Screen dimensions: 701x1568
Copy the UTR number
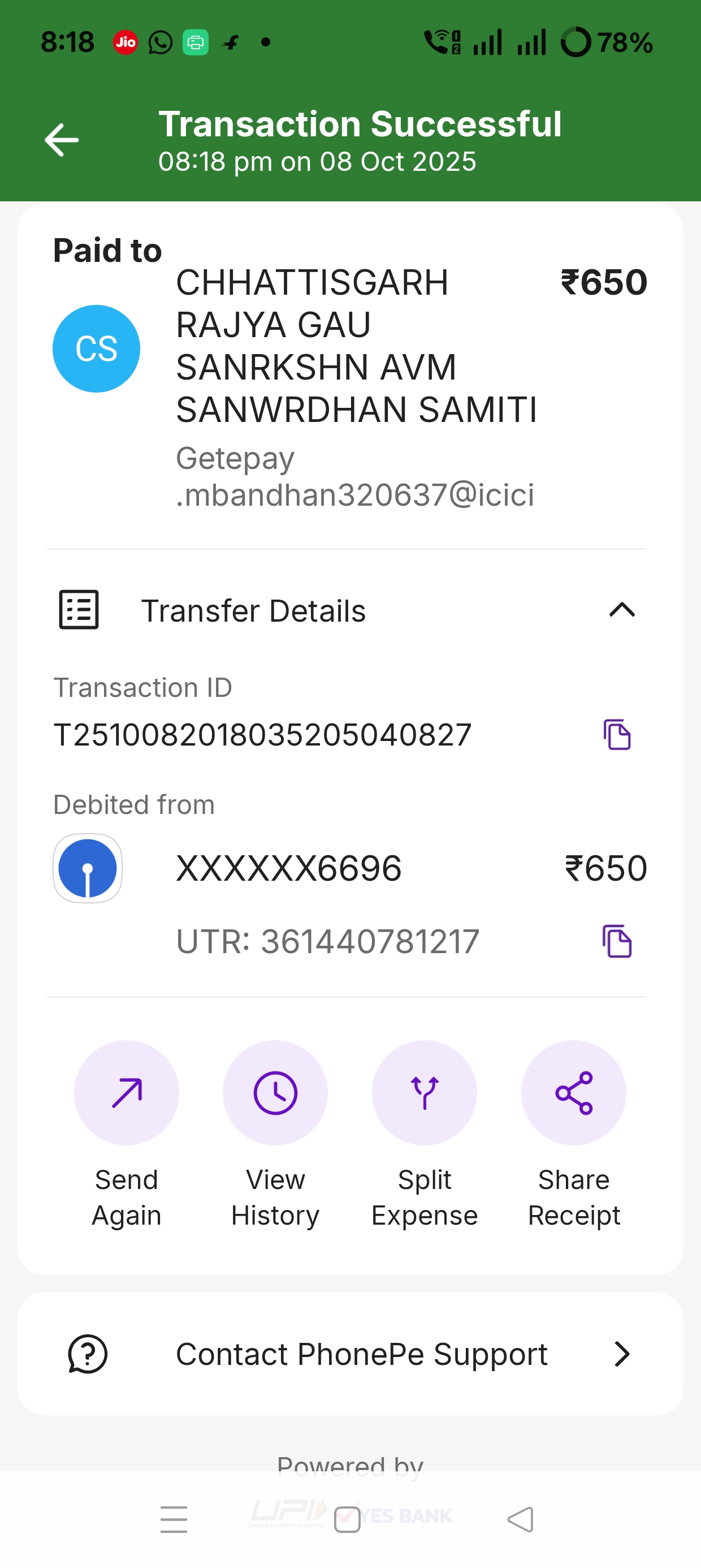[x=616, y=941]
